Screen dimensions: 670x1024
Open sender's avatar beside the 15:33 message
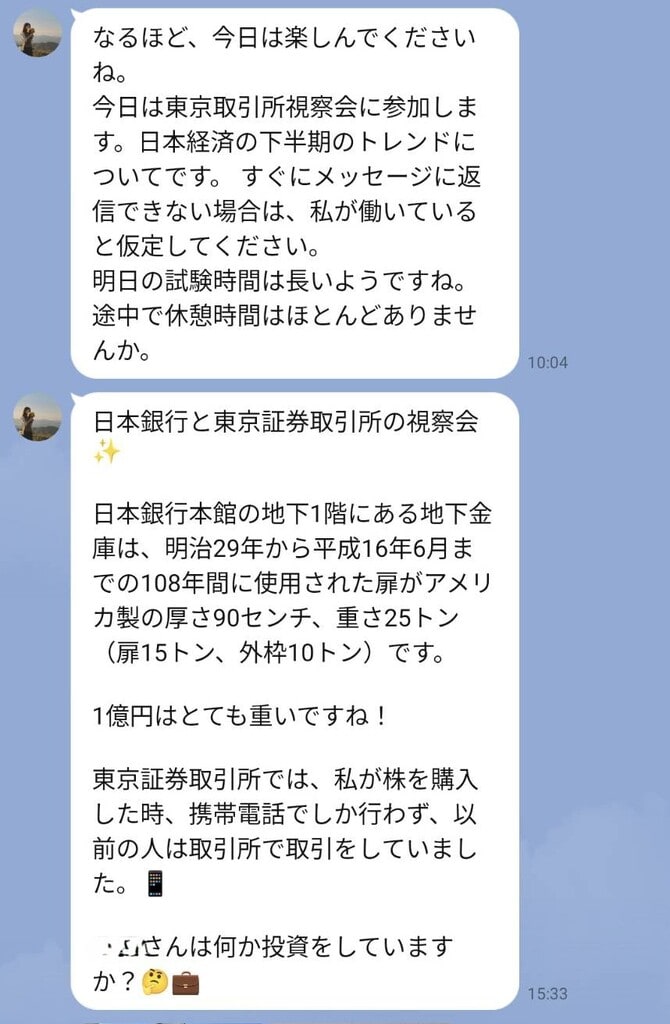pos(37,417)
